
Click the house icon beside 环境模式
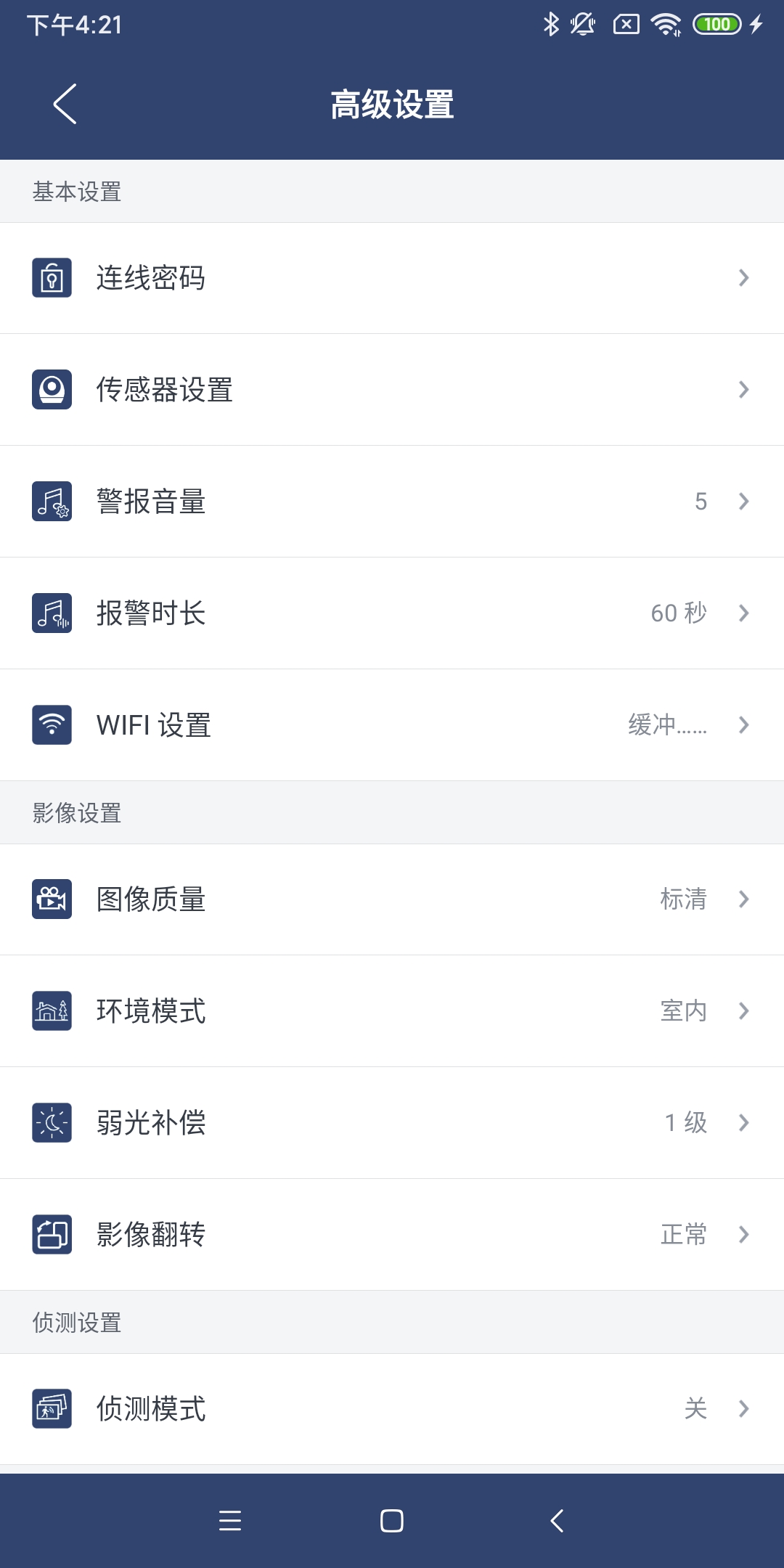click(x=51, y=1011)
